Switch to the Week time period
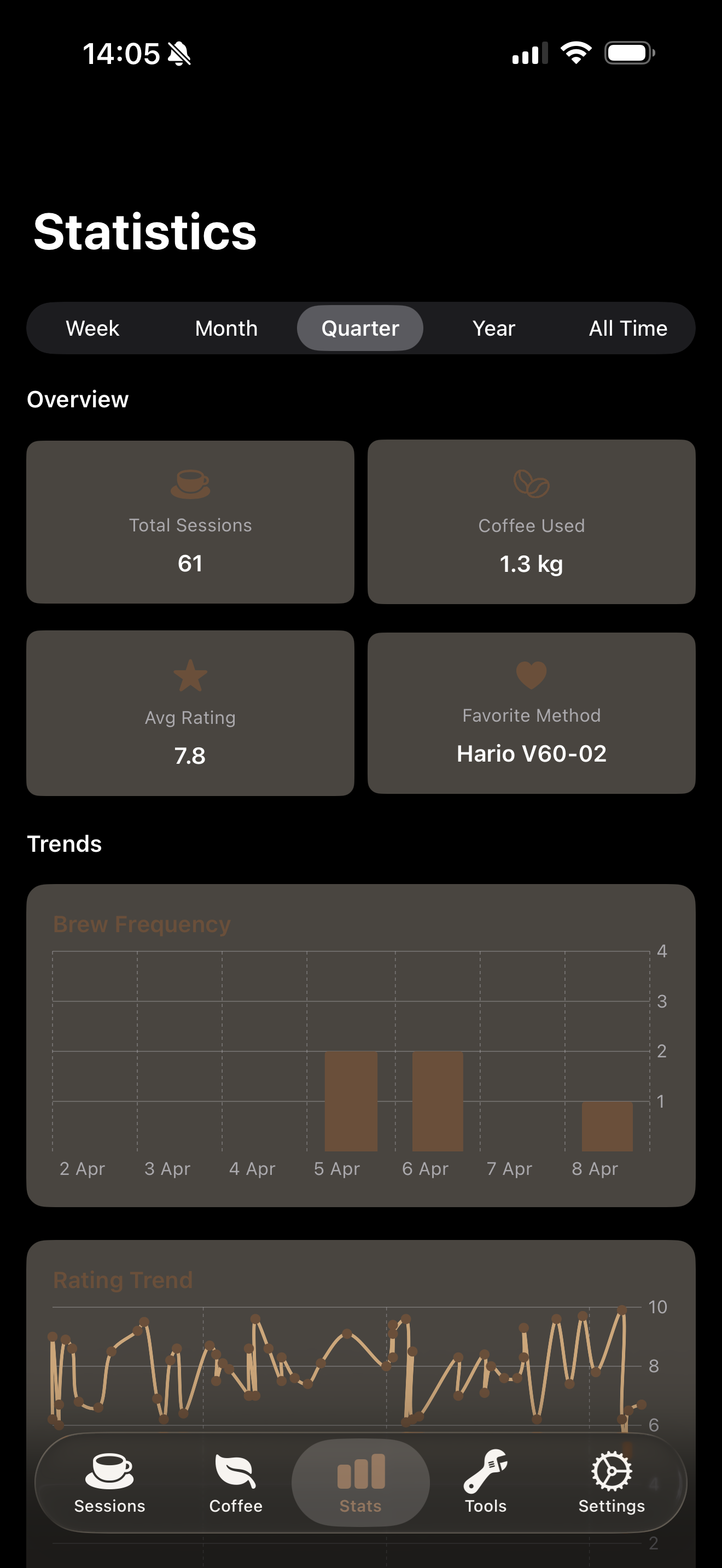The height and width of the screenshot is (1568, 722). (x=92, y=328)
